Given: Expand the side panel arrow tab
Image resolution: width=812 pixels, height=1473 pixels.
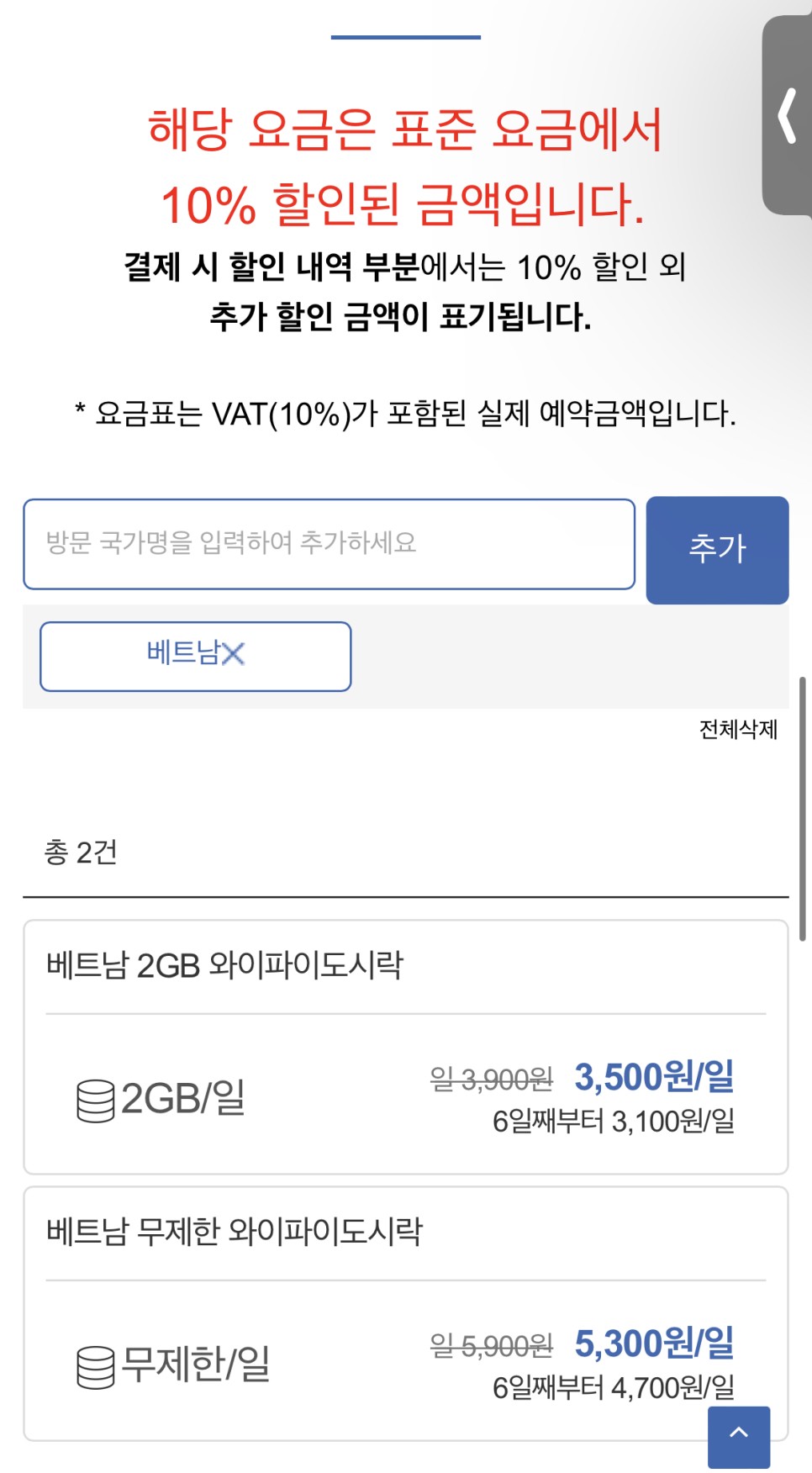Looking at the screenshot, I should 788,115.
